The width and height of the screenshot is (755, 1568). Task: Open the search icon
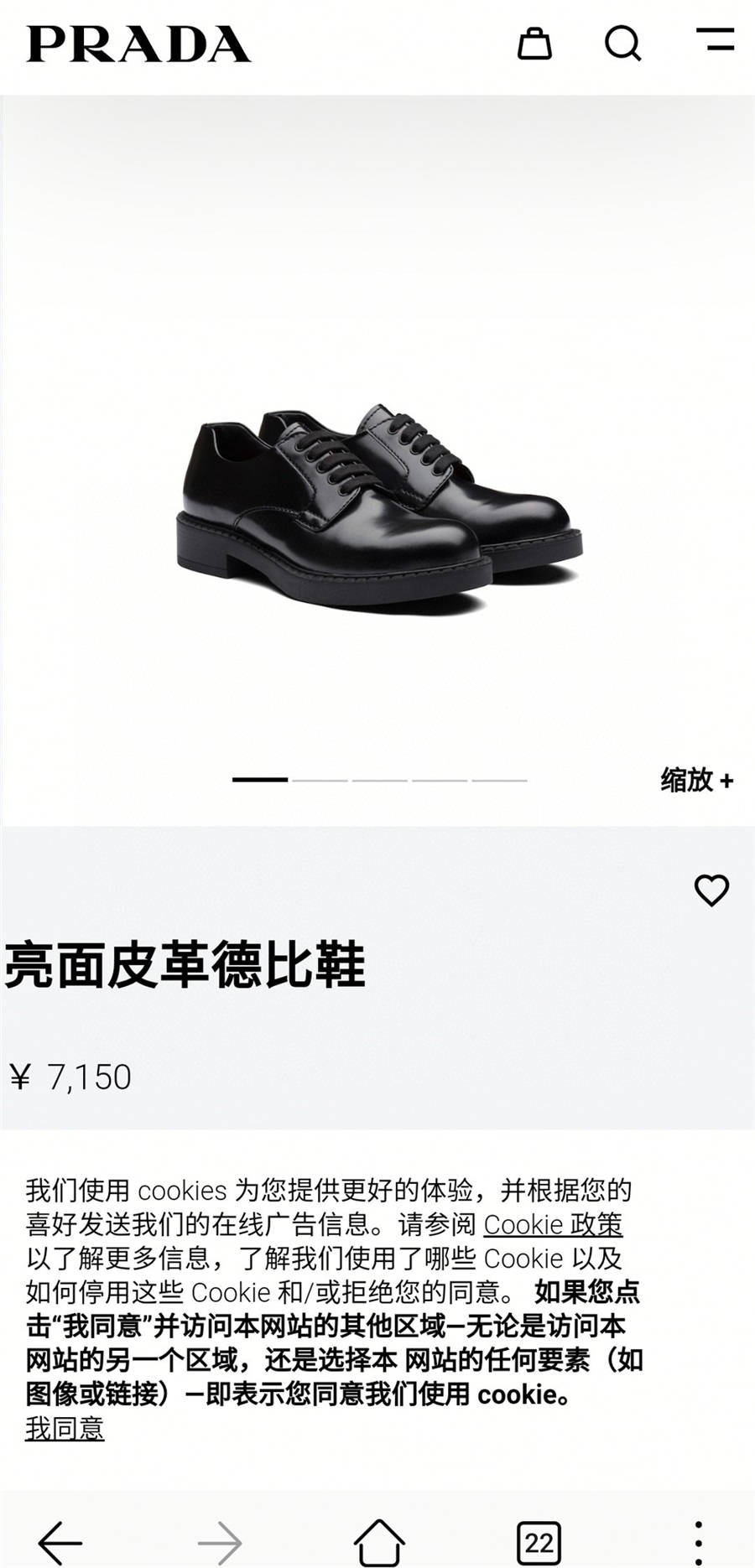pyautogui.click(x=622, y=43)
